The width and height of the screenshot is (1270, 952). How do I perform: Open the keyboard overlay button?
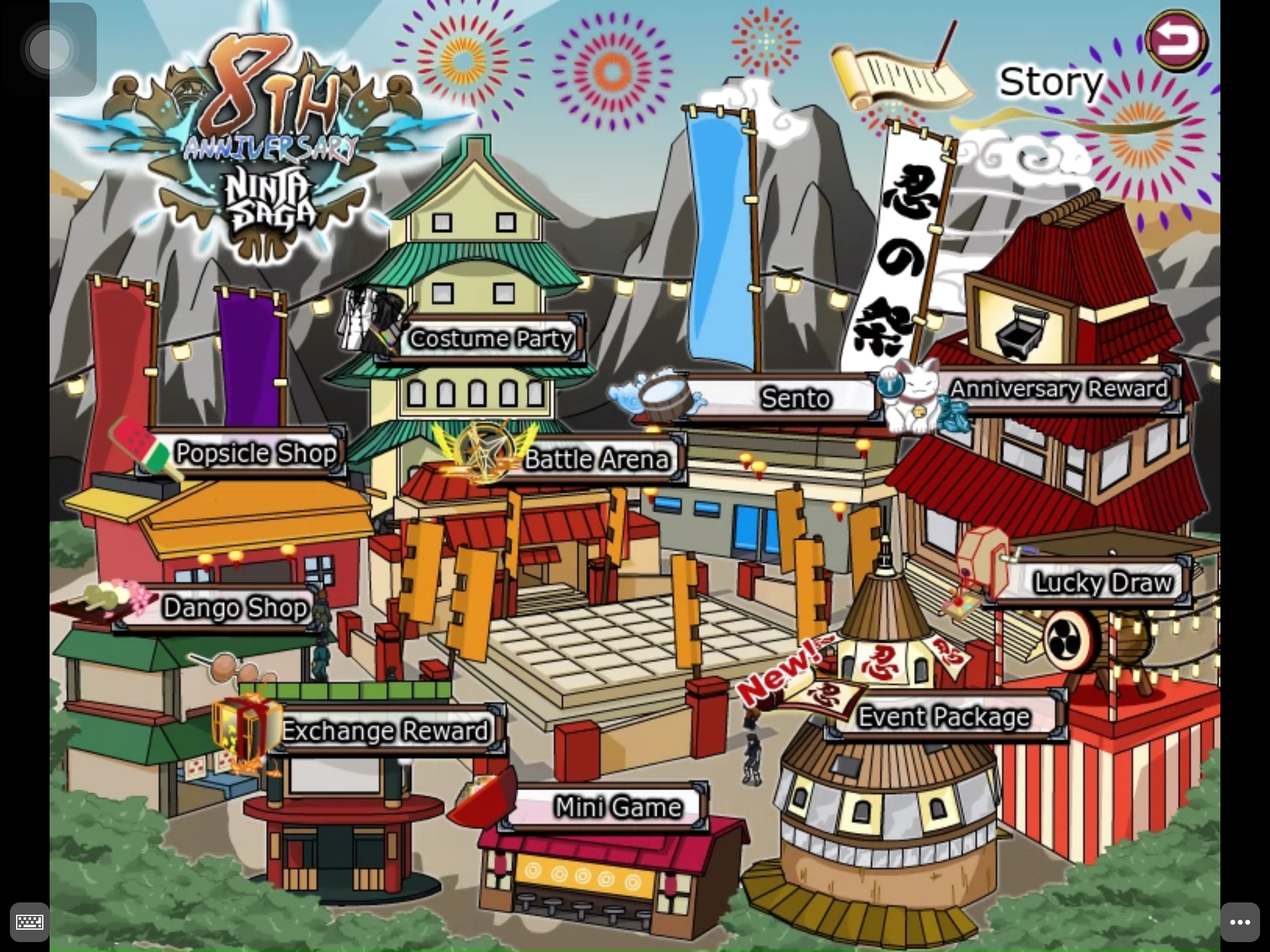[x=29, y=922]
